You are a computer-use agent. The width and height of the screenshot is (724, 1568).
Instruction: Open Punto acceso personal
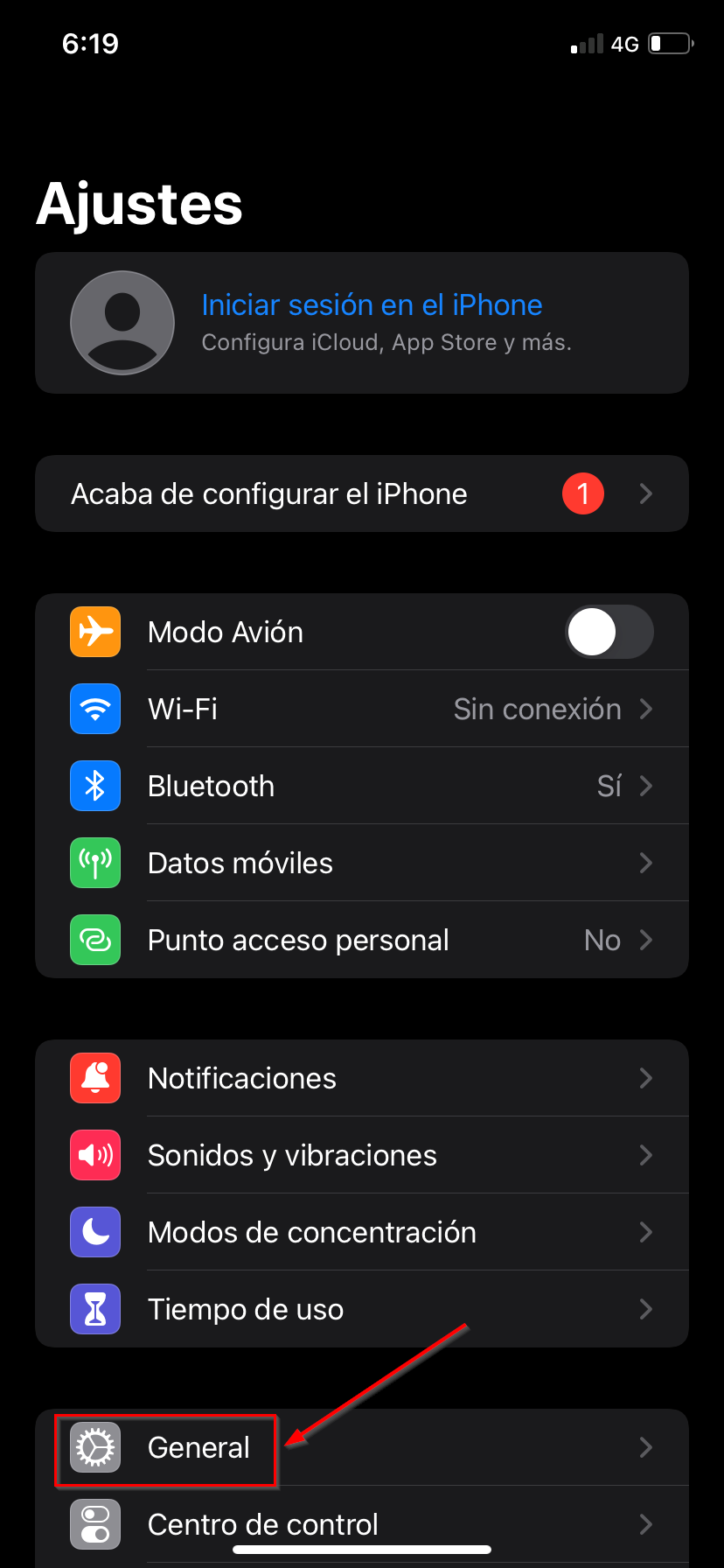tap(362, 940)
